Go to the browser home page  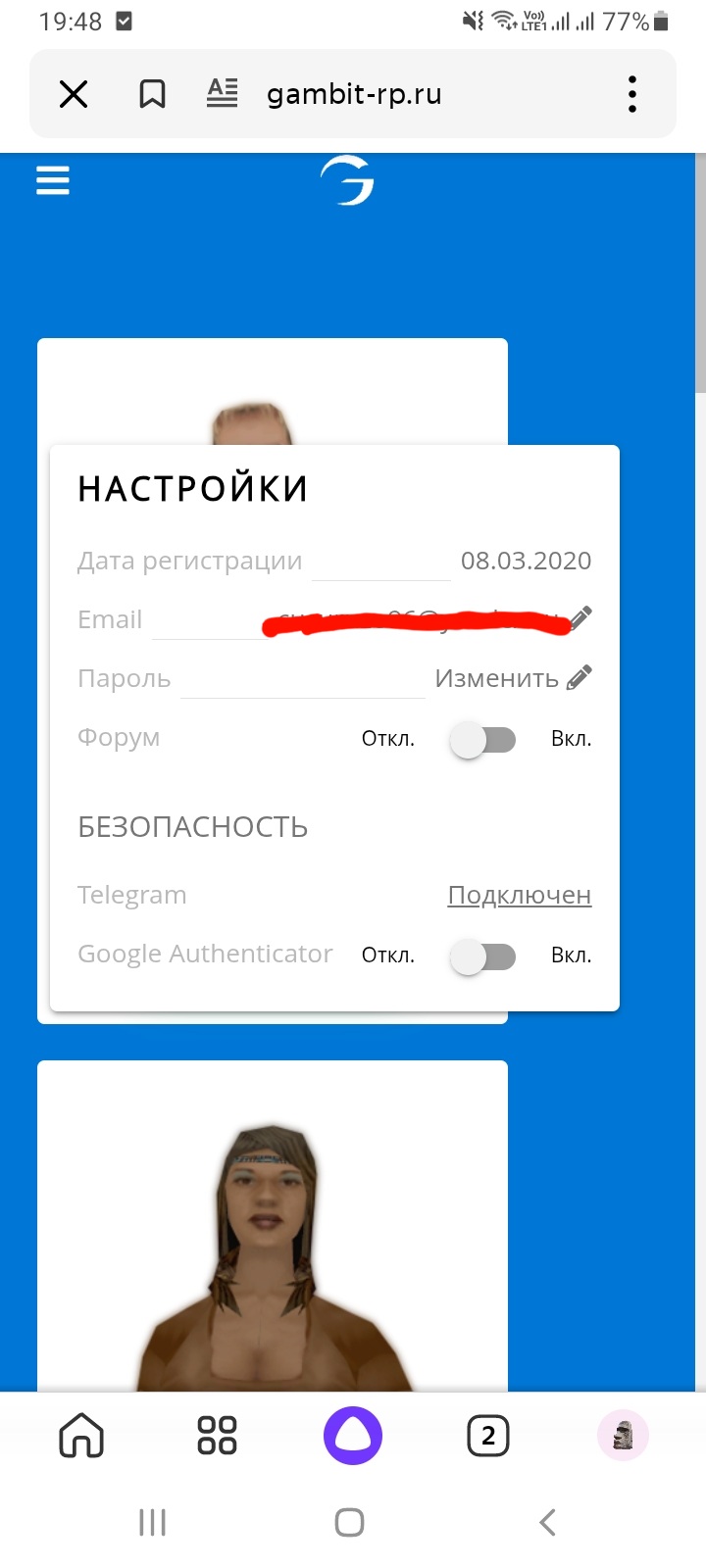coord(81,1436)
